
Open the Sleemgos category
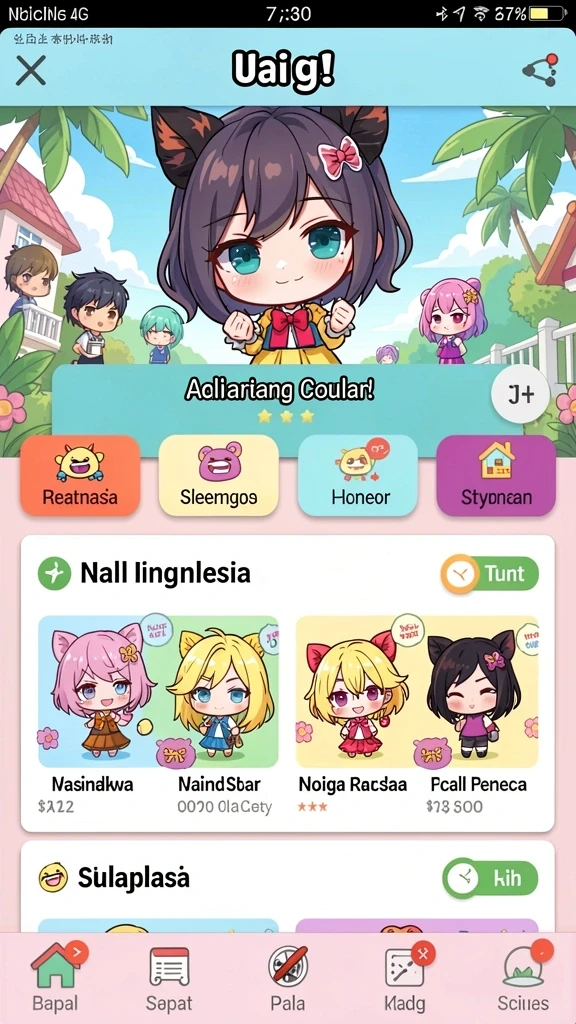[219, 476]
